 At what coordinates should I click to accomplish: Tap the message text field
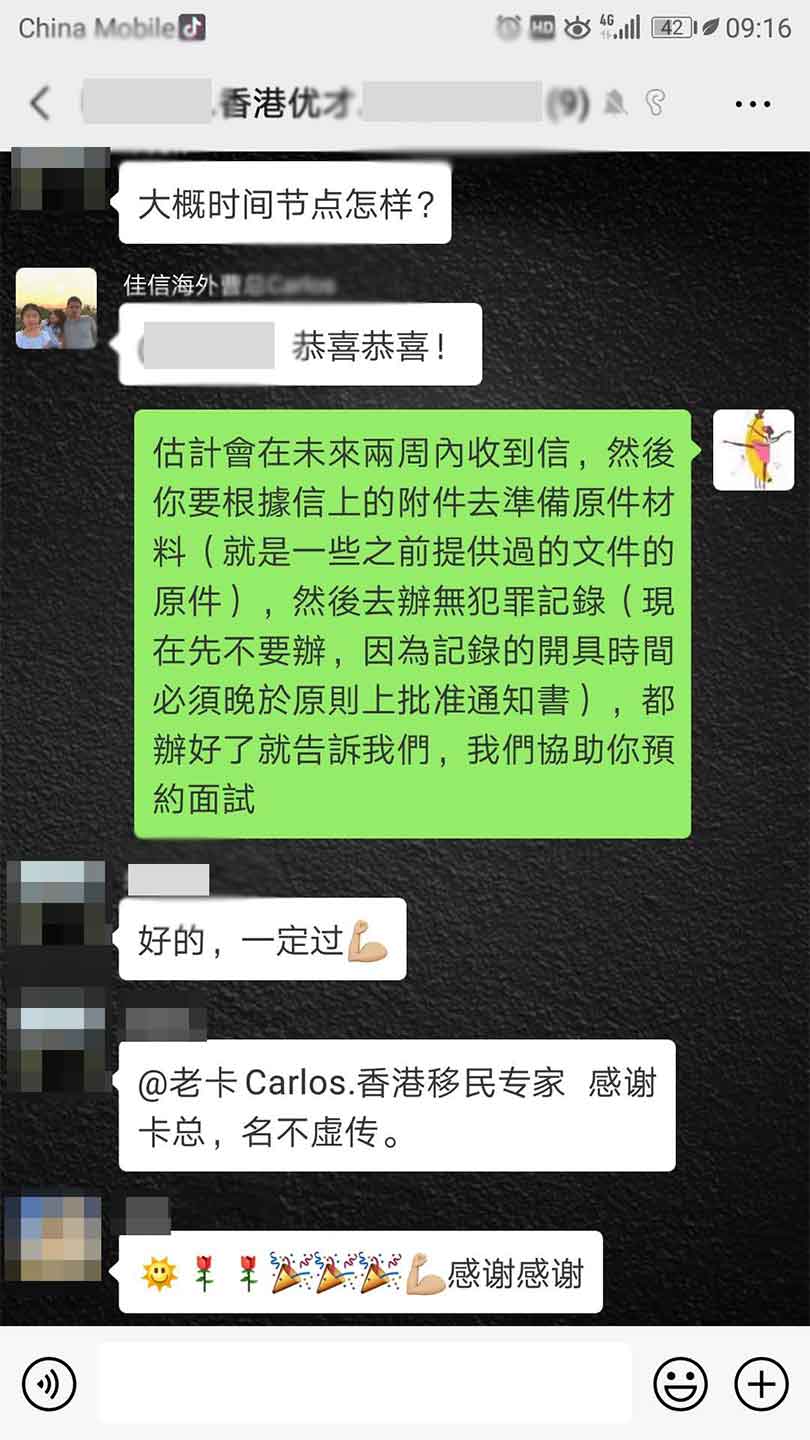[x=364, y=1384]
